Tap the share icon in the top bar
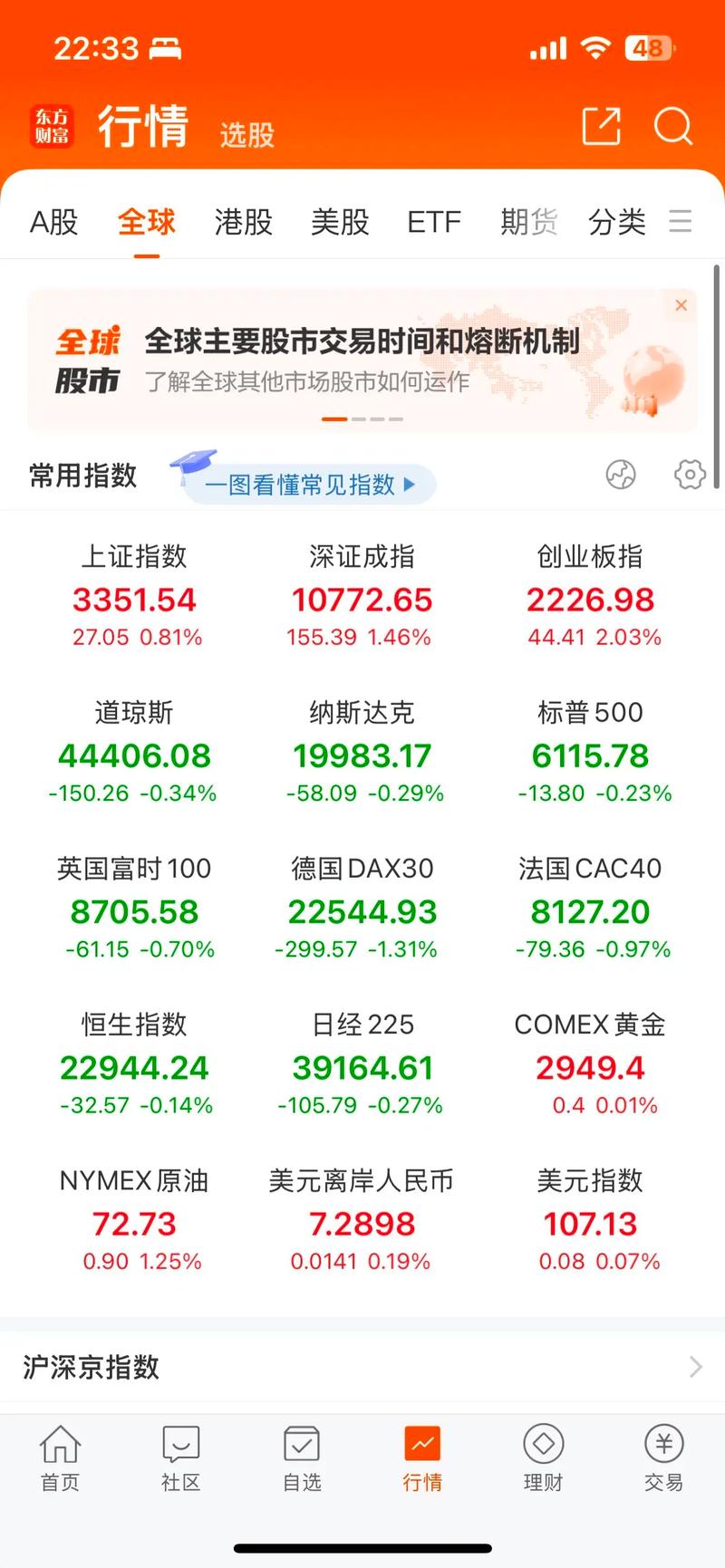 [600, 127]
